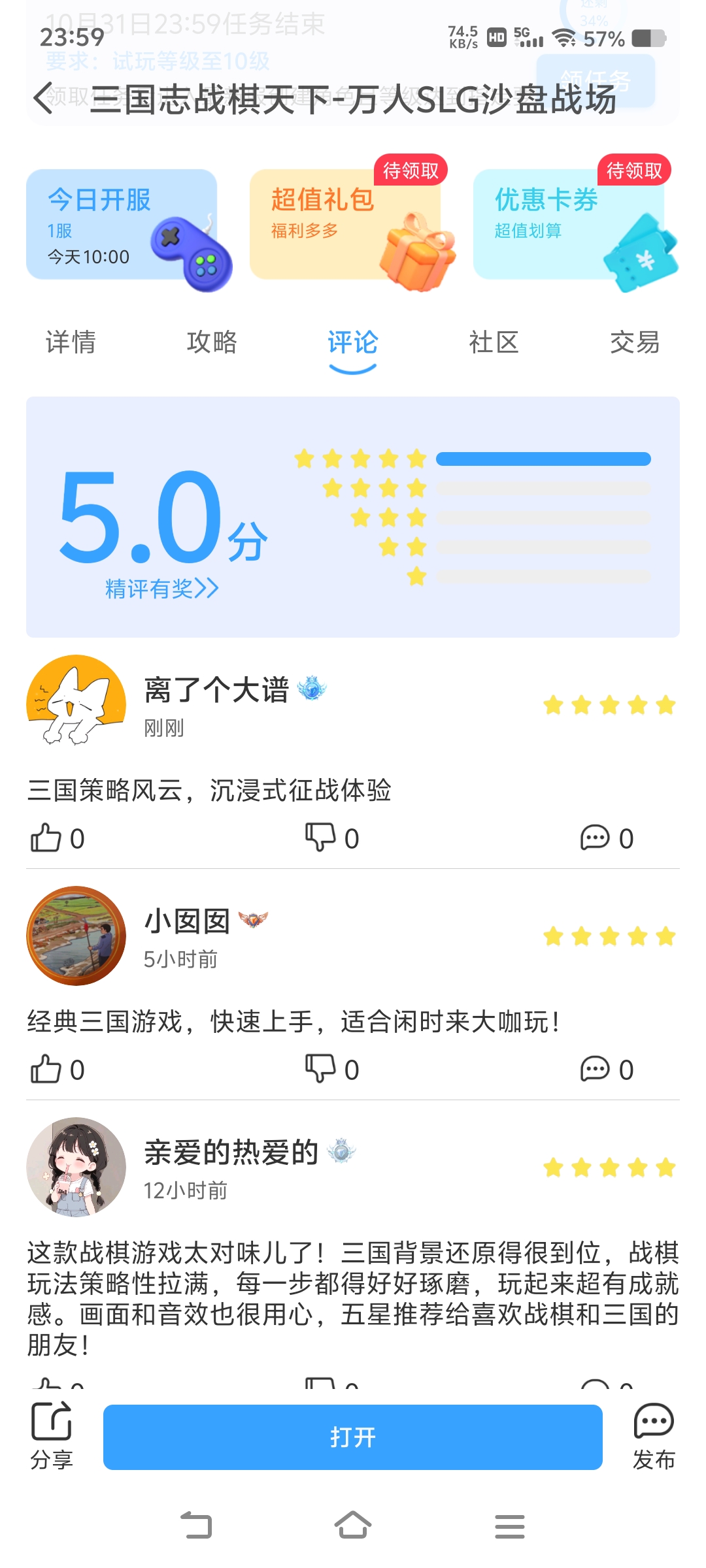
Task: Open the 超值礼包 gift pack card
Action: coord(346,225)
